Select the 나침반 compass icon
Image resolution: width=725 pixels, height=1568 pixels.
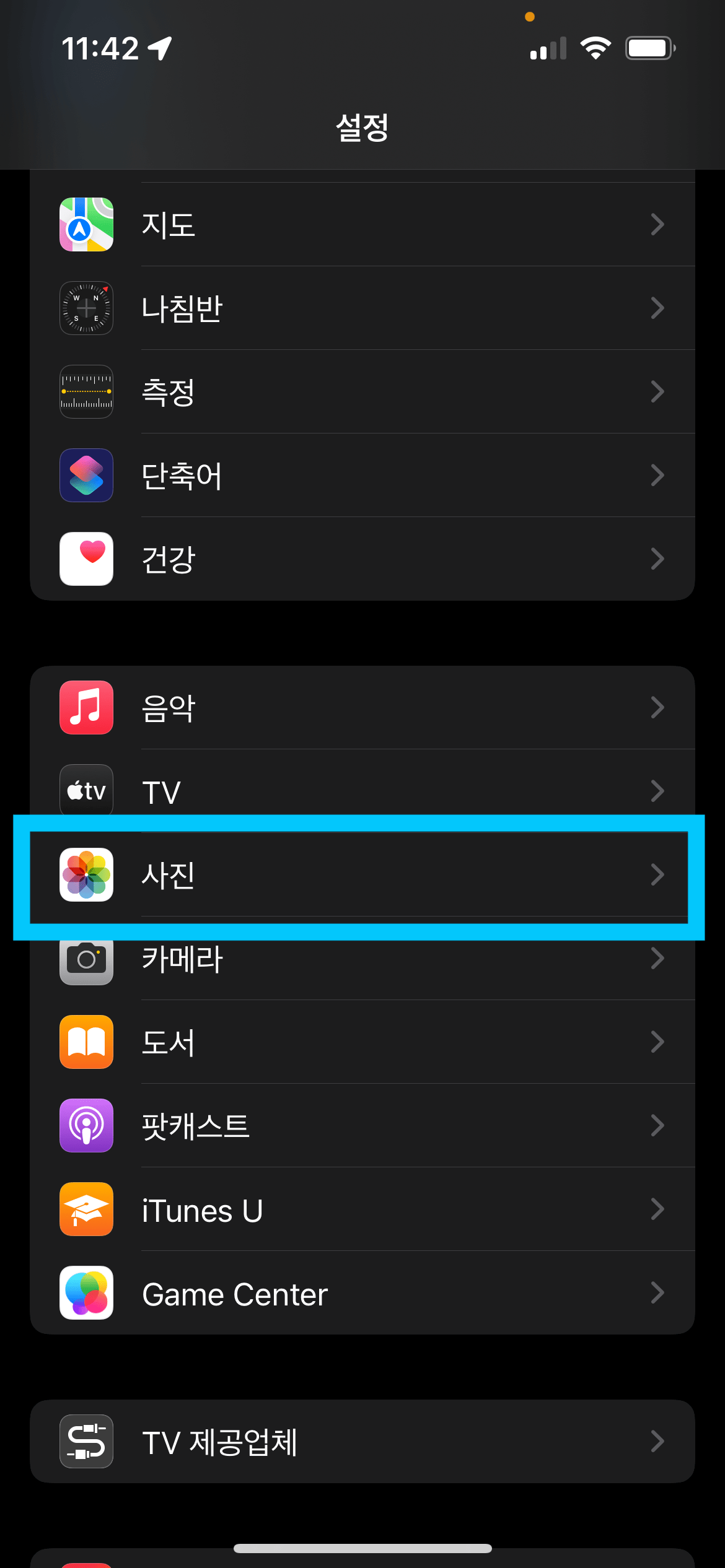(86, 308)
